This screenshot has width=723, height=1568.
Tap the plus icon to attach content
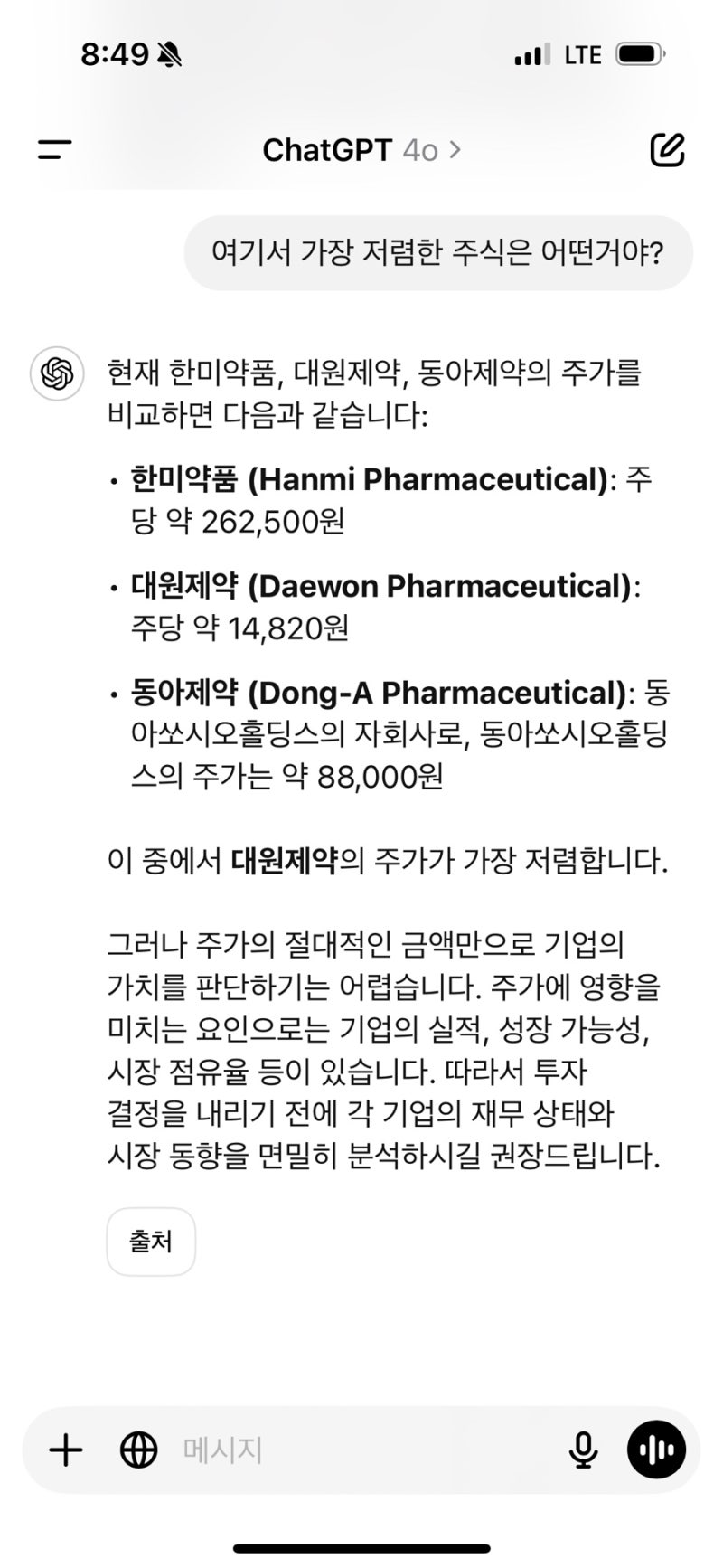coord(64,1450)
